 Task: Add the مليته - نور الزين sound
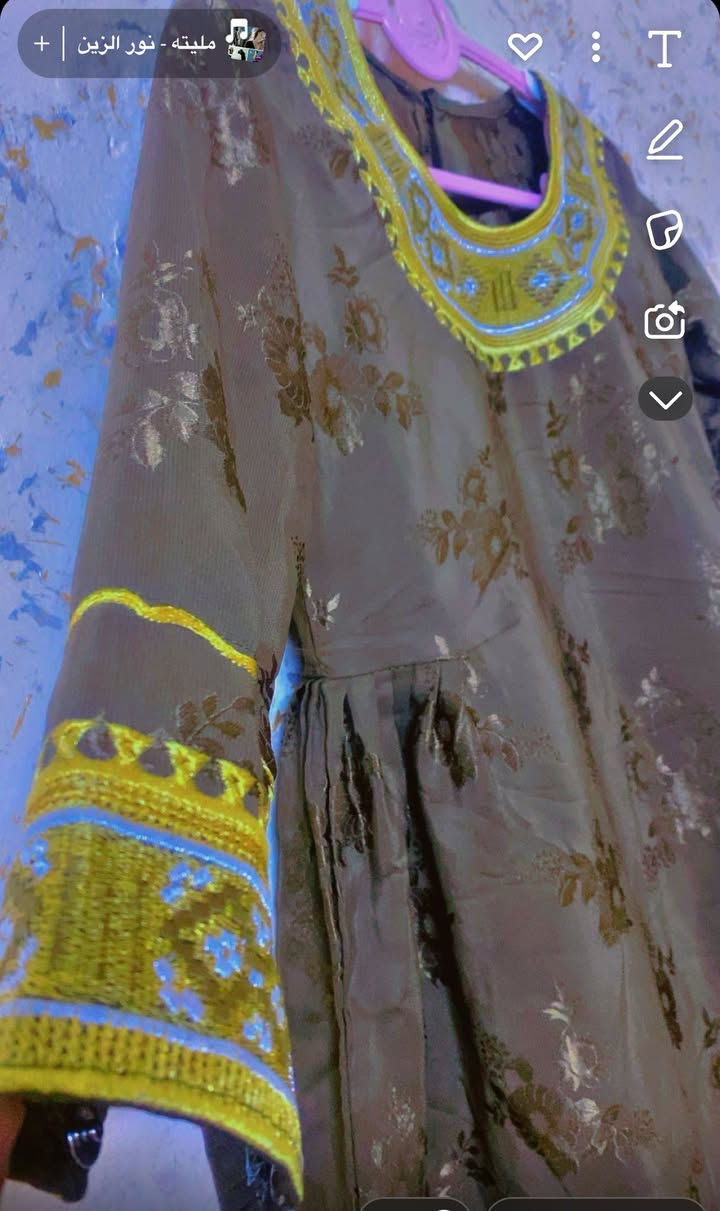(41, 44)
